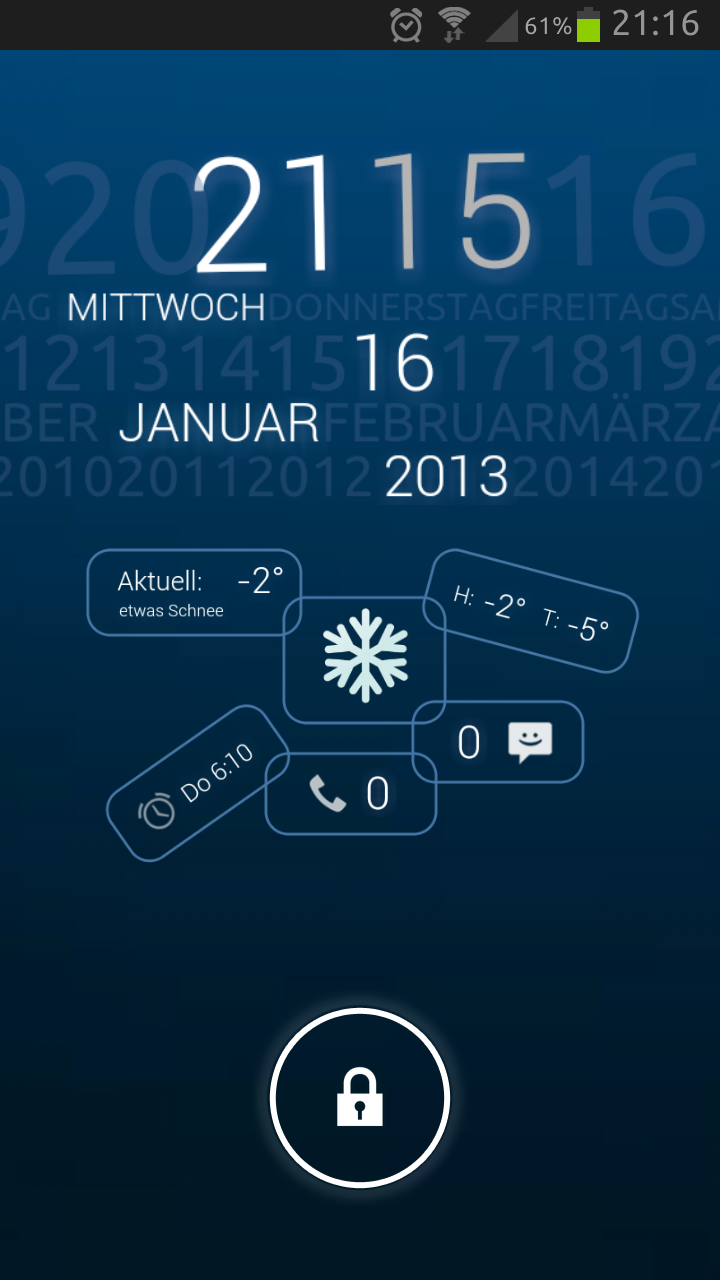Image resolution: width=720 pixels, height=1280 pixels.
Task: Open the H: -2° T: -5° forecast card
Action: 531,610
